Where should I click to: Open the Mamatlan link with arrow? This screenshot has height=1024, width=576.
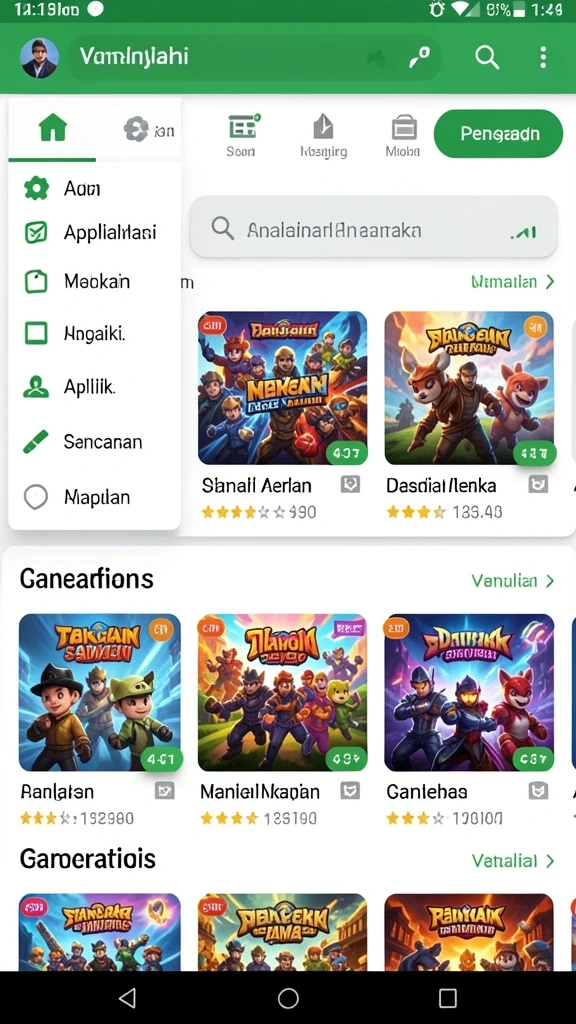point(513,281)
